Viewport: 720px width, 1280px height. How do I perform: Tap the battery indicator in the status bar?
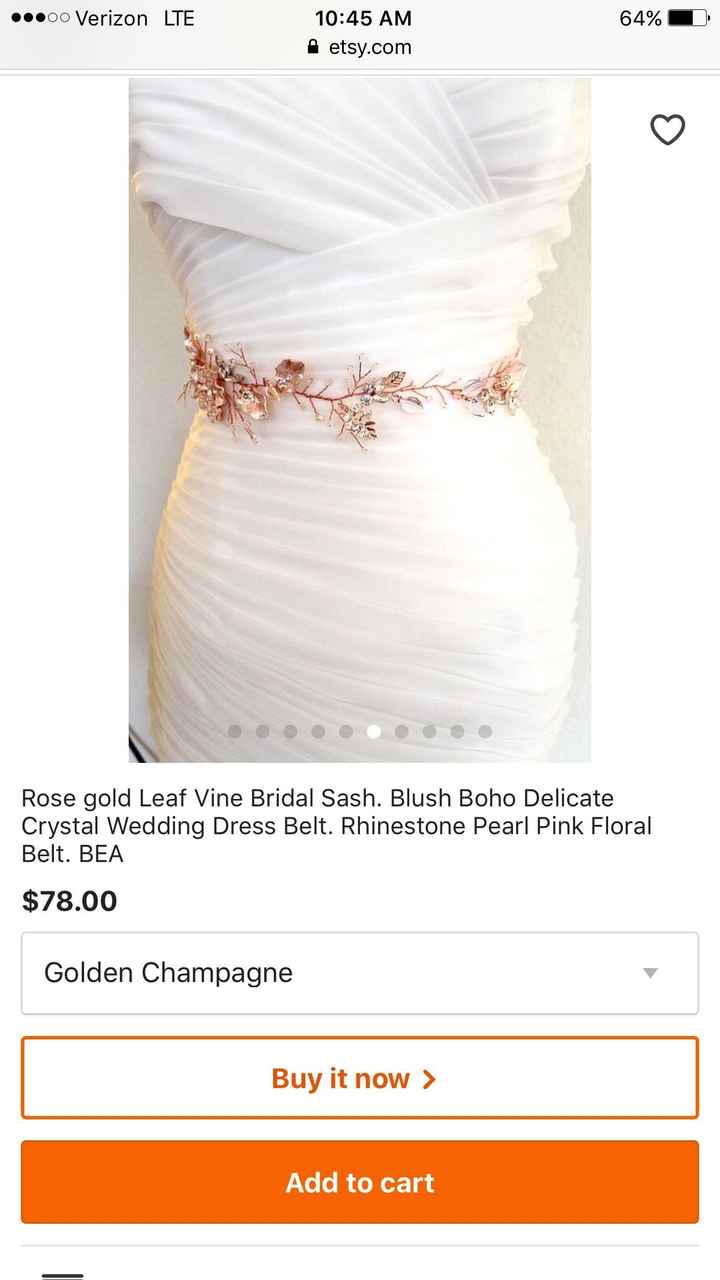(688, 17)
